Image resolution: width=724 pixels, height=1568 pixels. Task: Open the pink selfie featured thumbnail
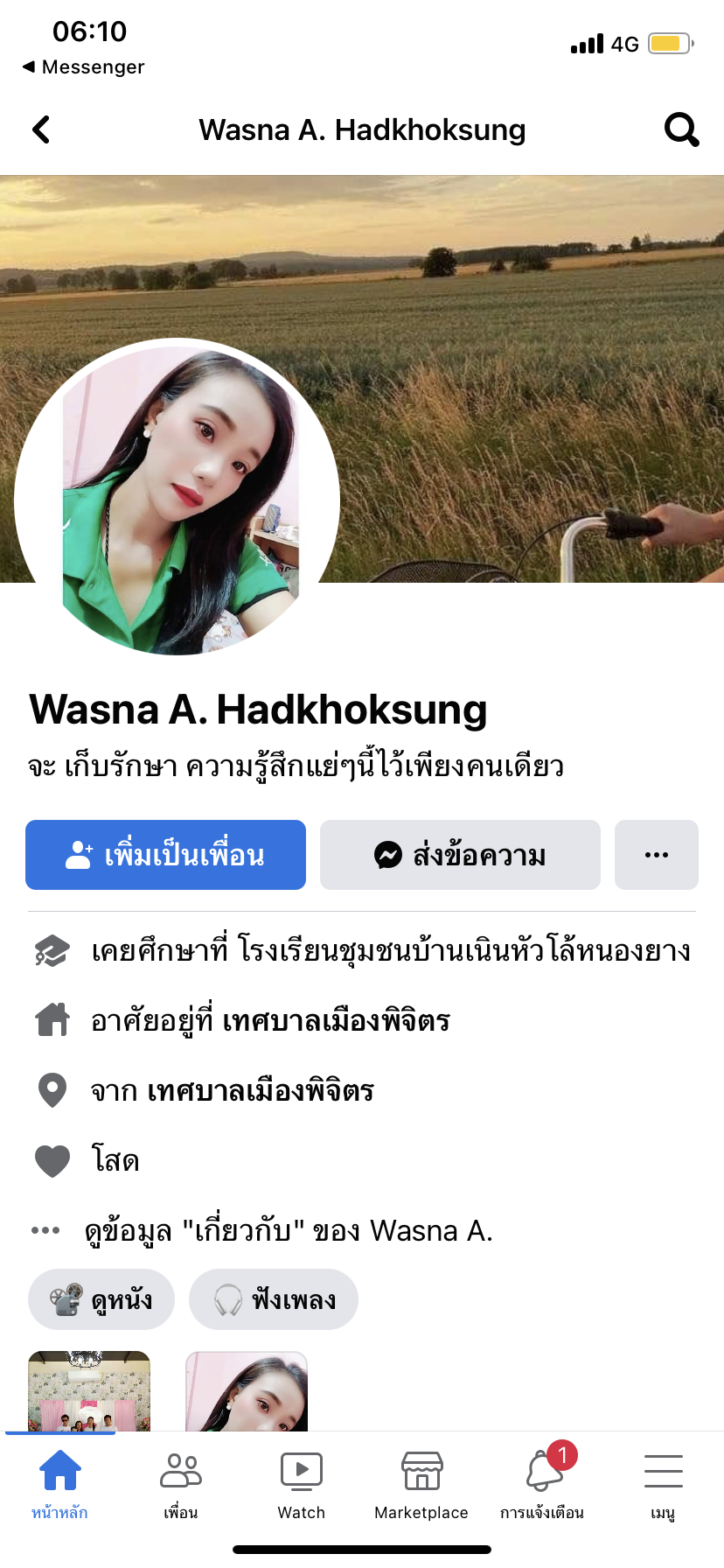click(x=247, y=1391)
